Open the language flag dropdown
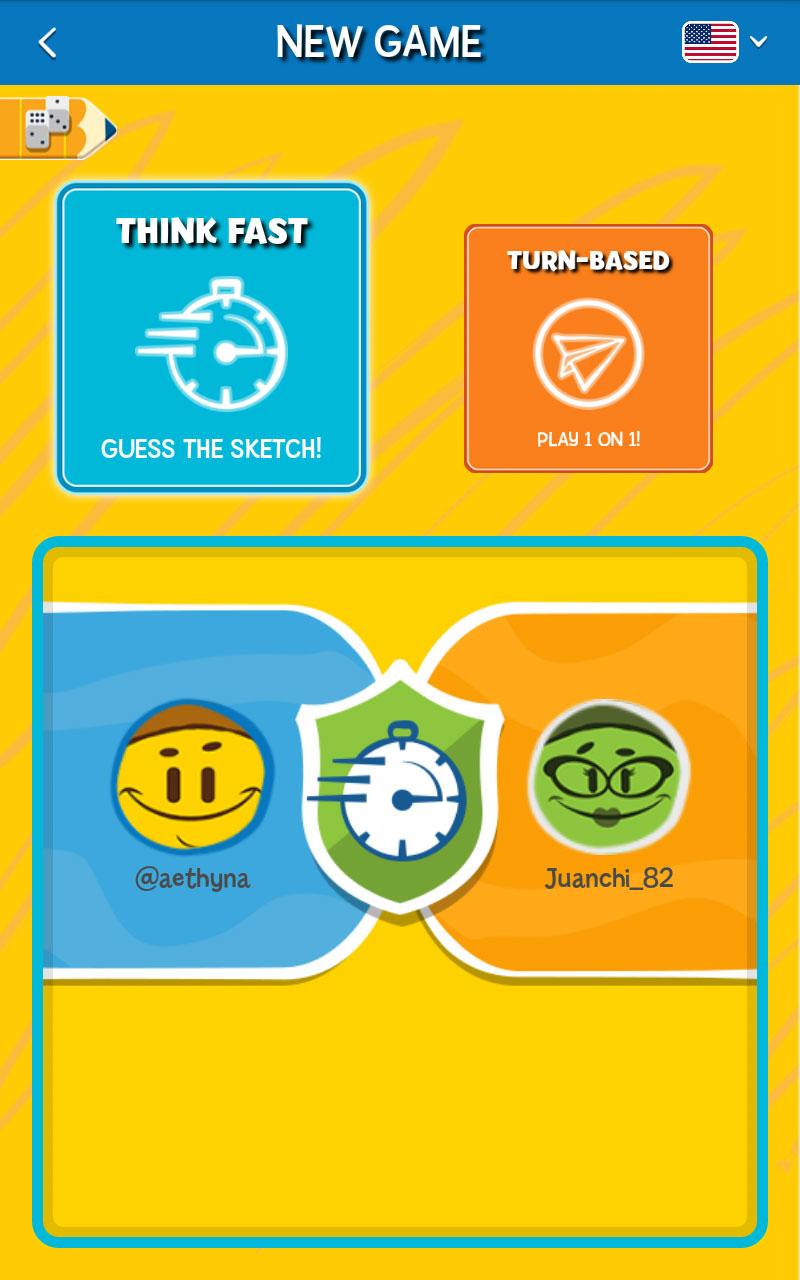Viewport: 800px width, 1280px height. [x=724, y=42]
